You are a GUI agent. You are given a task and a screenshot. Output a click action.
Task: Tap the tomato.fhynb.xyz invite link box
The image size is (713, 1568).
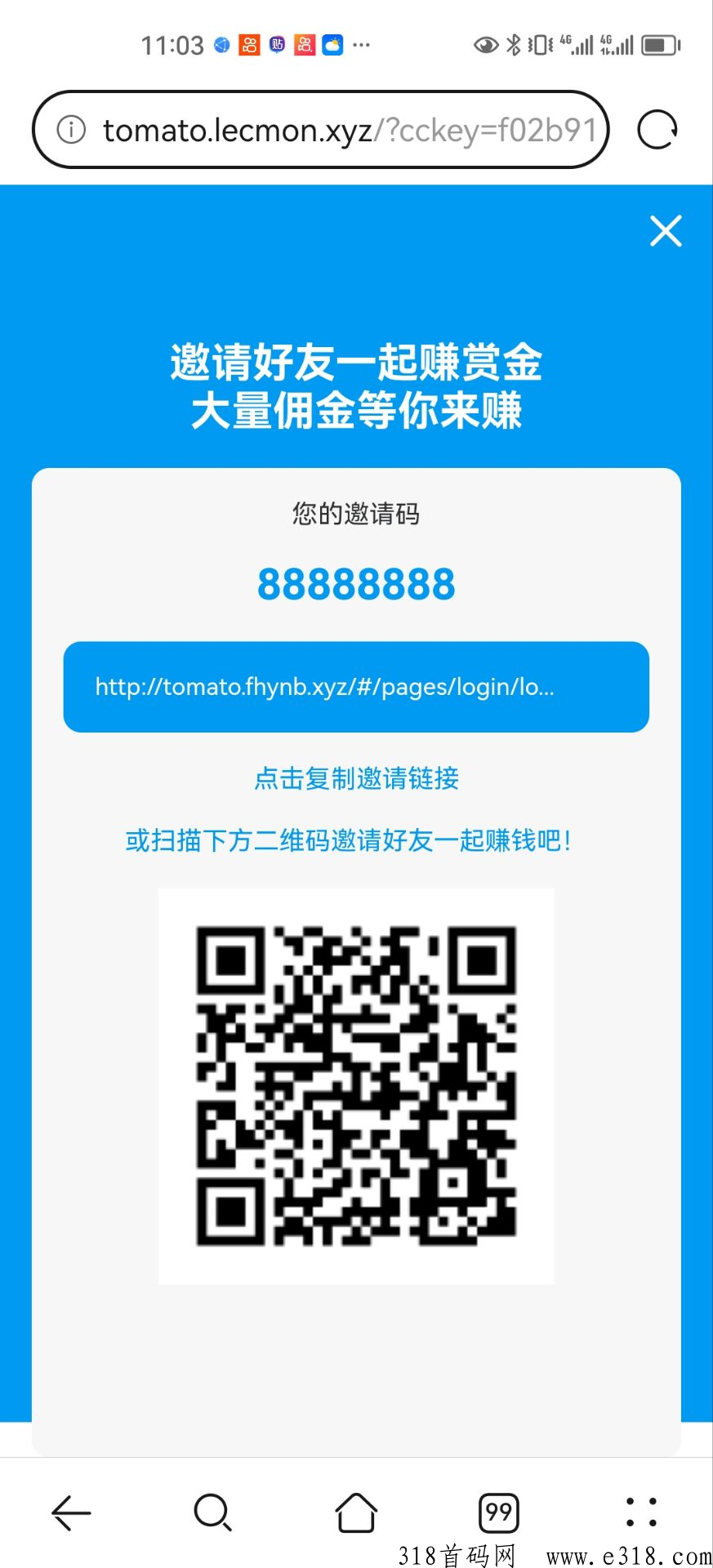pyautogui.click(x=356, y=687)
